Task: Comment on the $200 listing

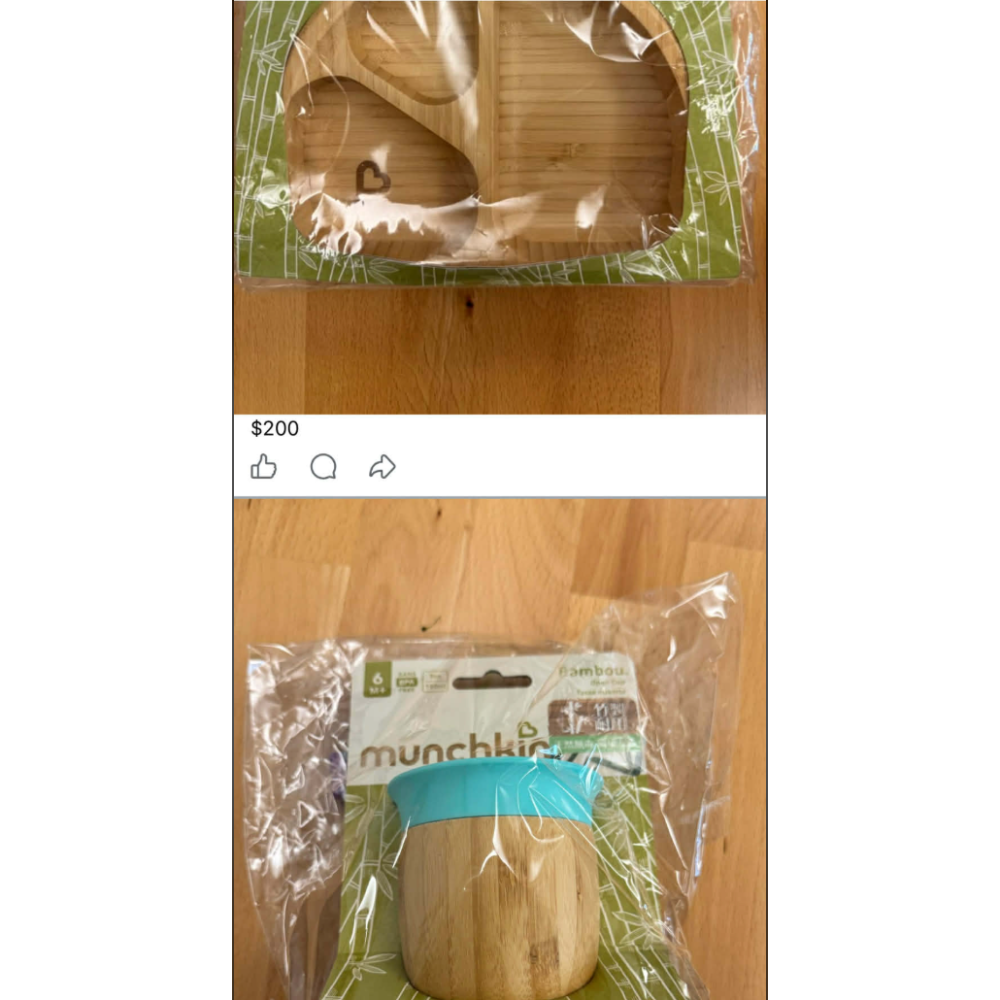Action: (323, 467)
